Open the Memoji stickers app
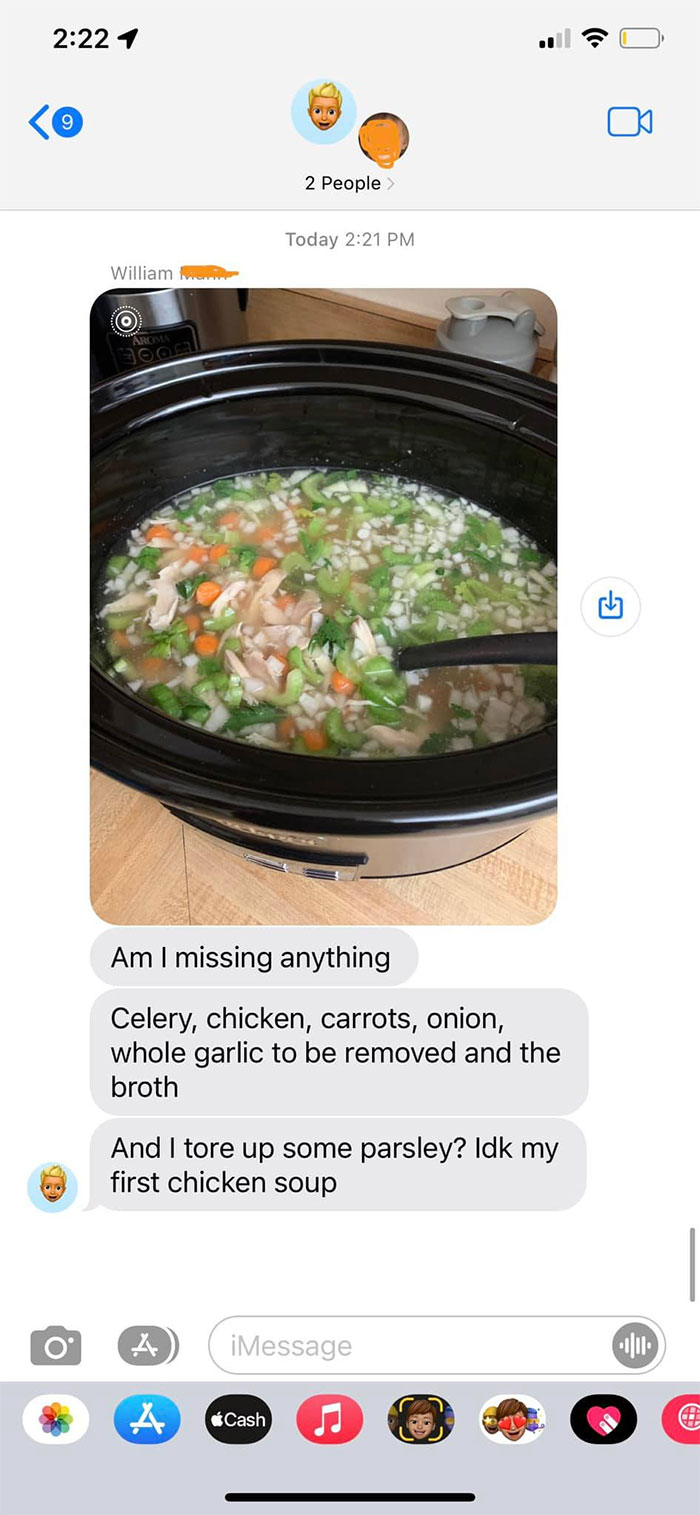Image resolution: width=700 pixels, height=1515 pixels. pos(512,1419)
